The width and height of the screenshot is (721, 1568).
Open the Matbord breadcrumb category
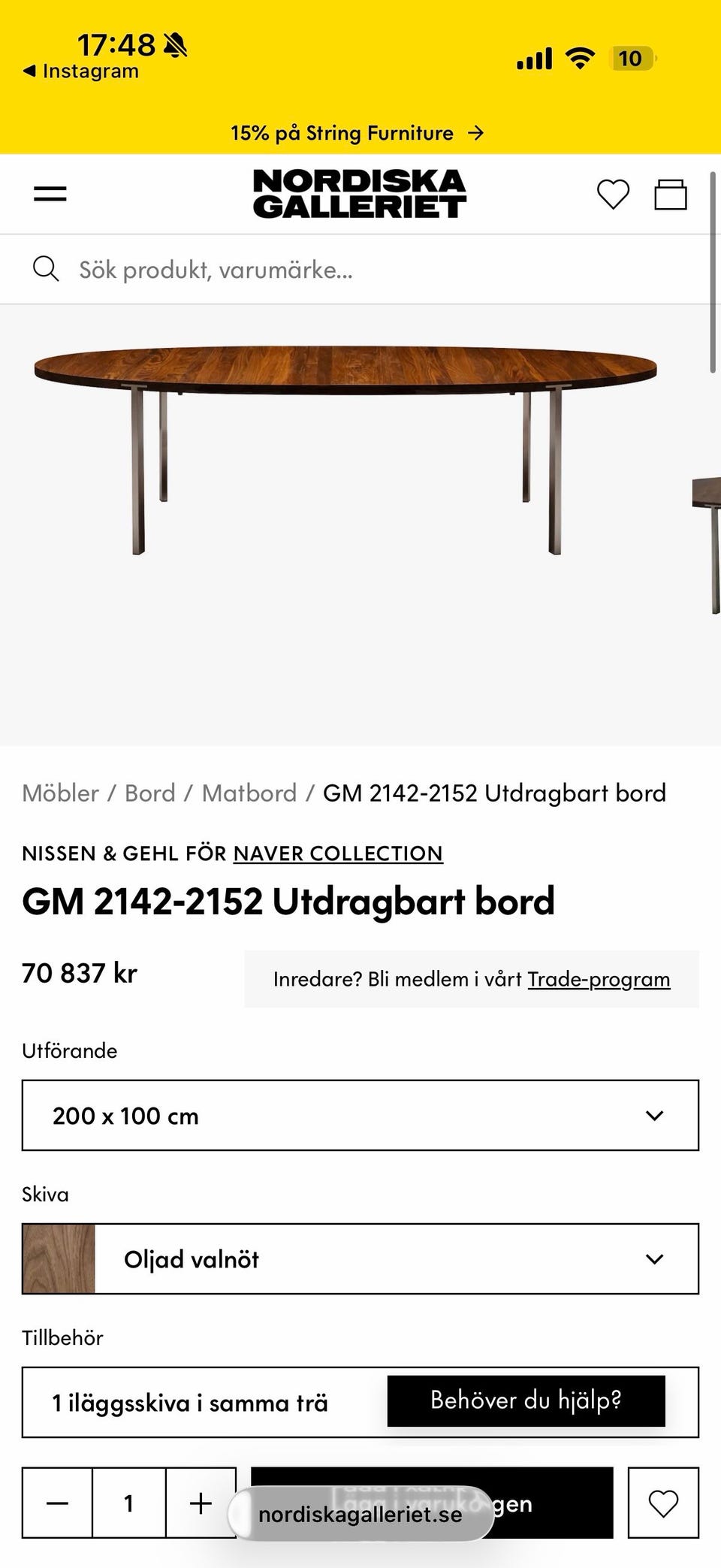249,793
